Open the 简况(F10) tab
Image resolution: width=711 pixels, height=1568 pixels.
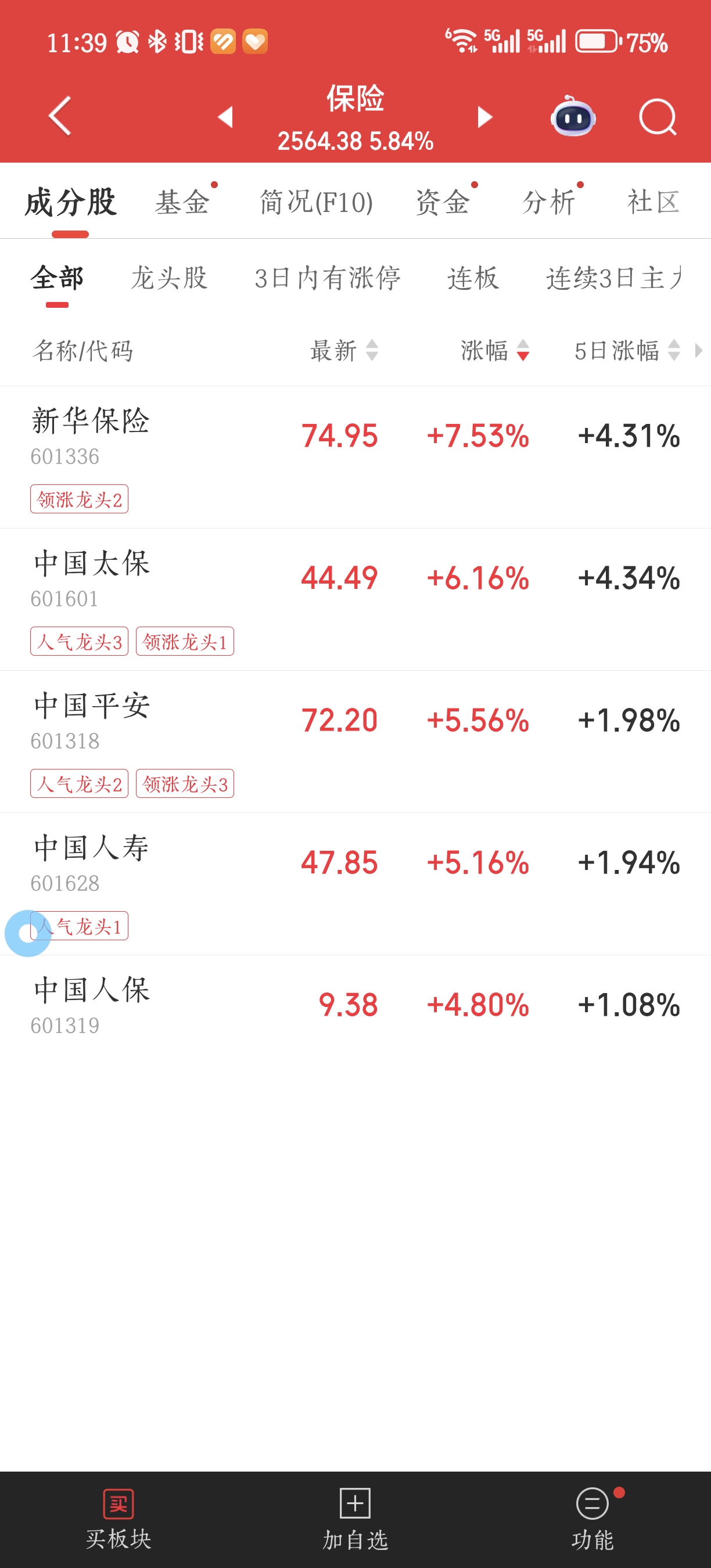(316, 202)
